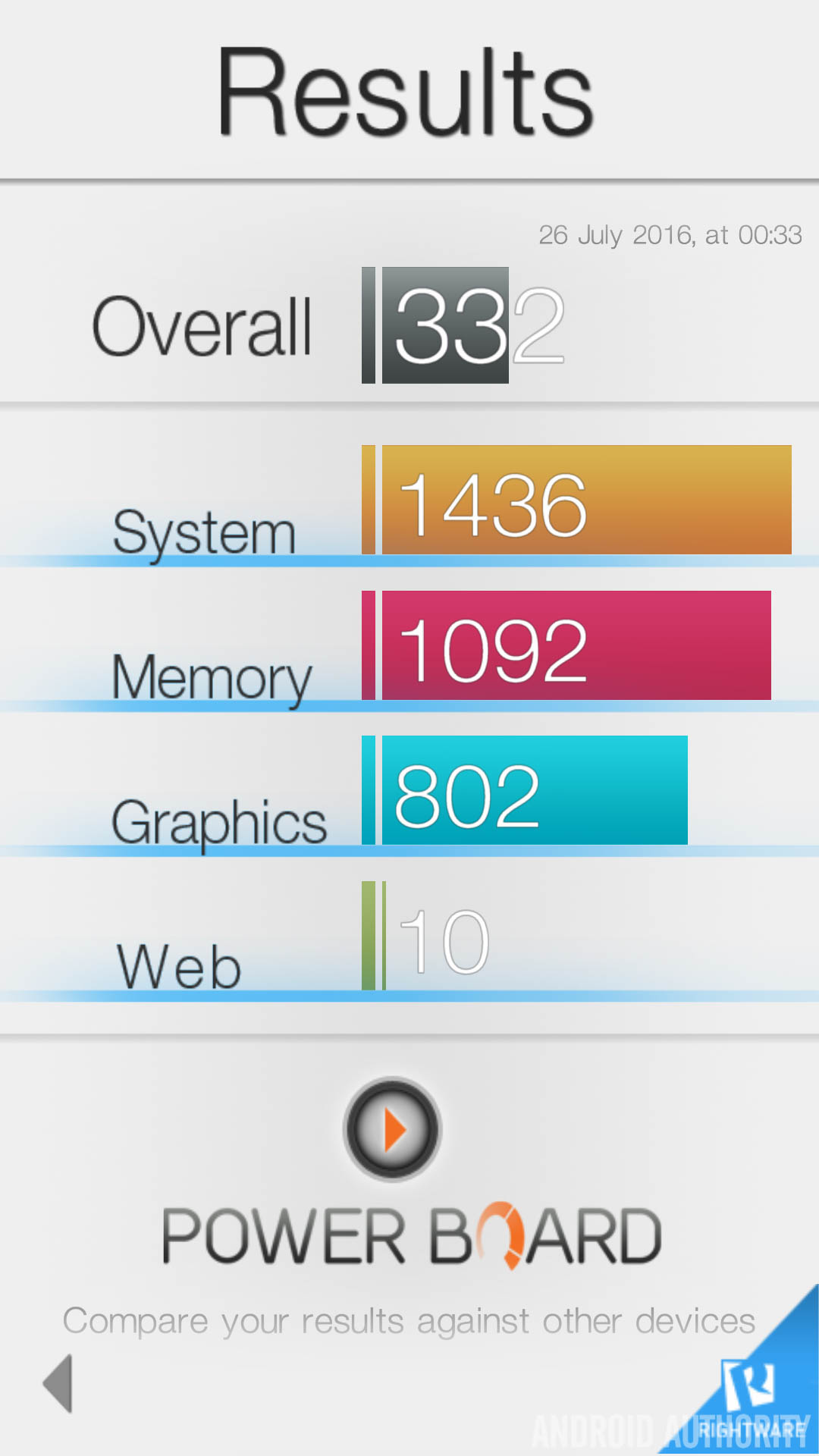View the Graphics score breakdown
Viewport: 819px width, 1456px height.
pyautogui.click(x=533, y=790)
